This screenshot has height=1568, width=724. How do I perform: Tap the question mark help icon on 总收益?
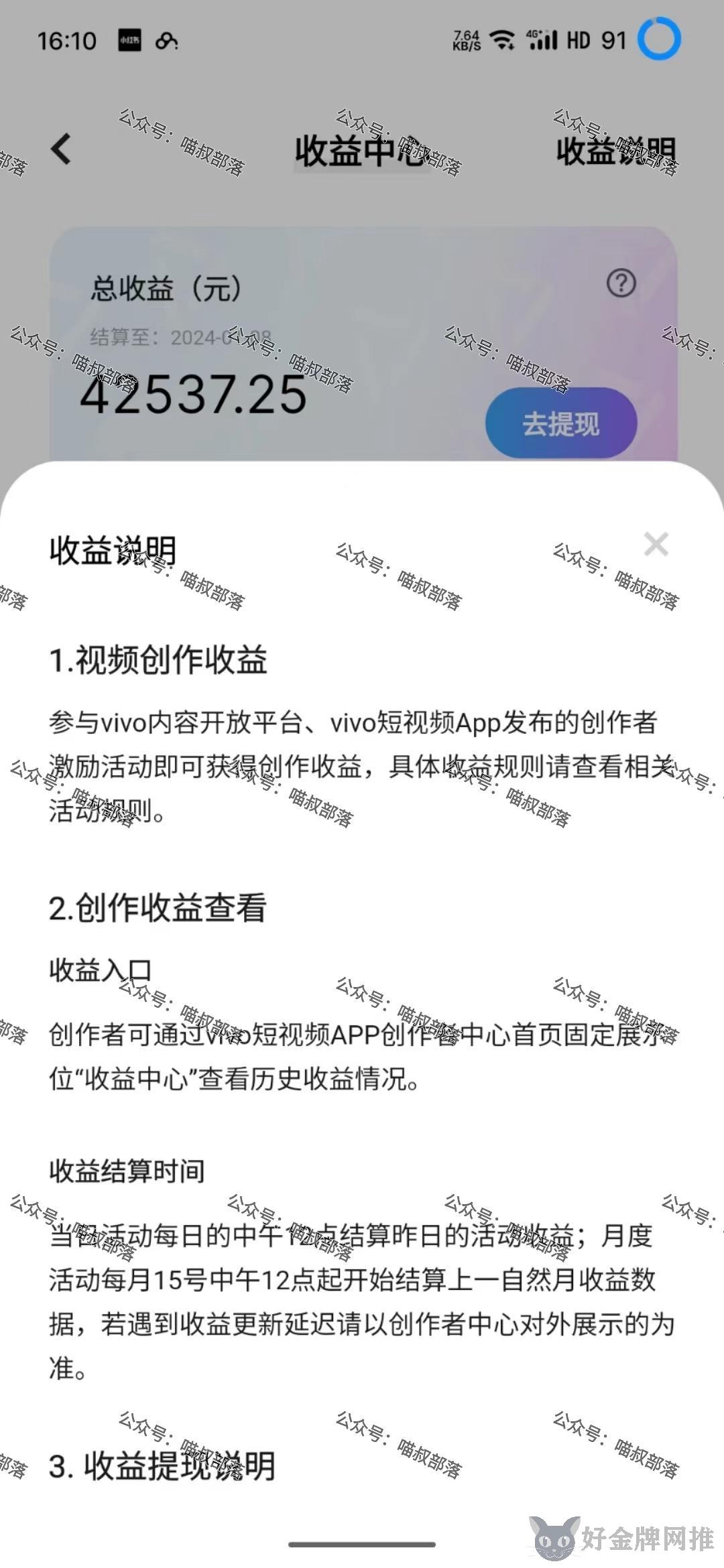[x=621, y=283]
